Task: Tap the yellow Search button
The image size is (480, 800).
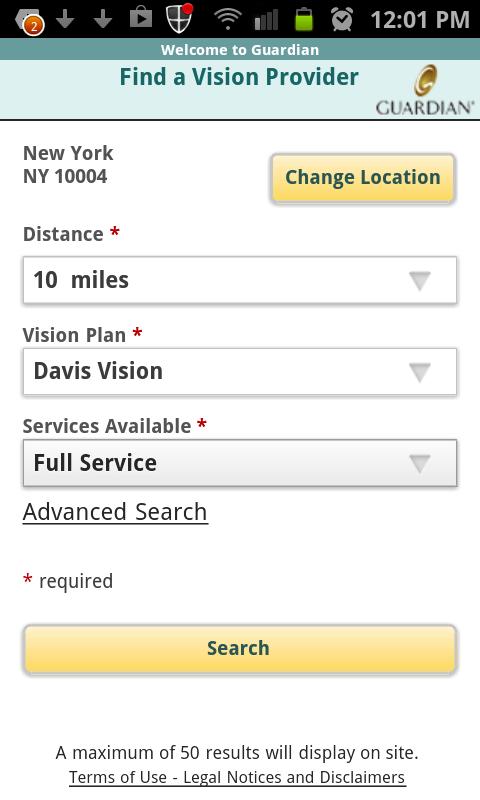Action: [240, 649]
